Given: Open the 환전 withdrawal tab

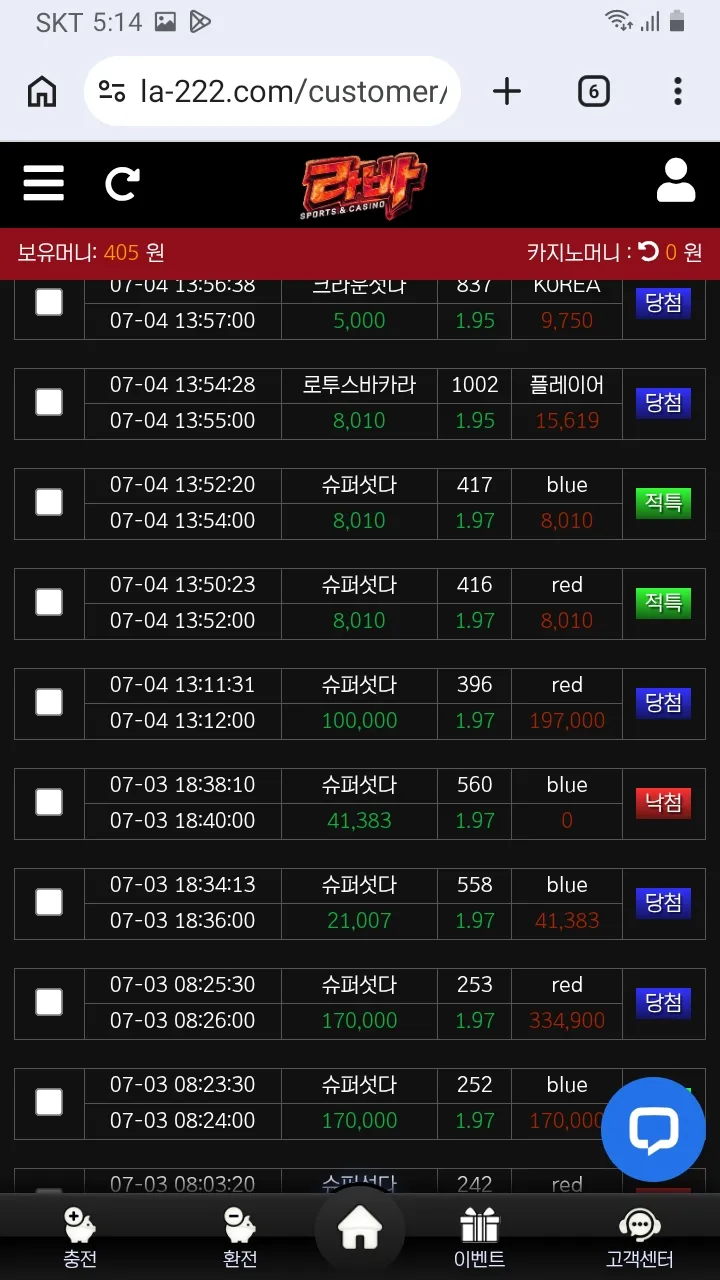Looking at the screenshot, I should click(x=240, y=1237).
